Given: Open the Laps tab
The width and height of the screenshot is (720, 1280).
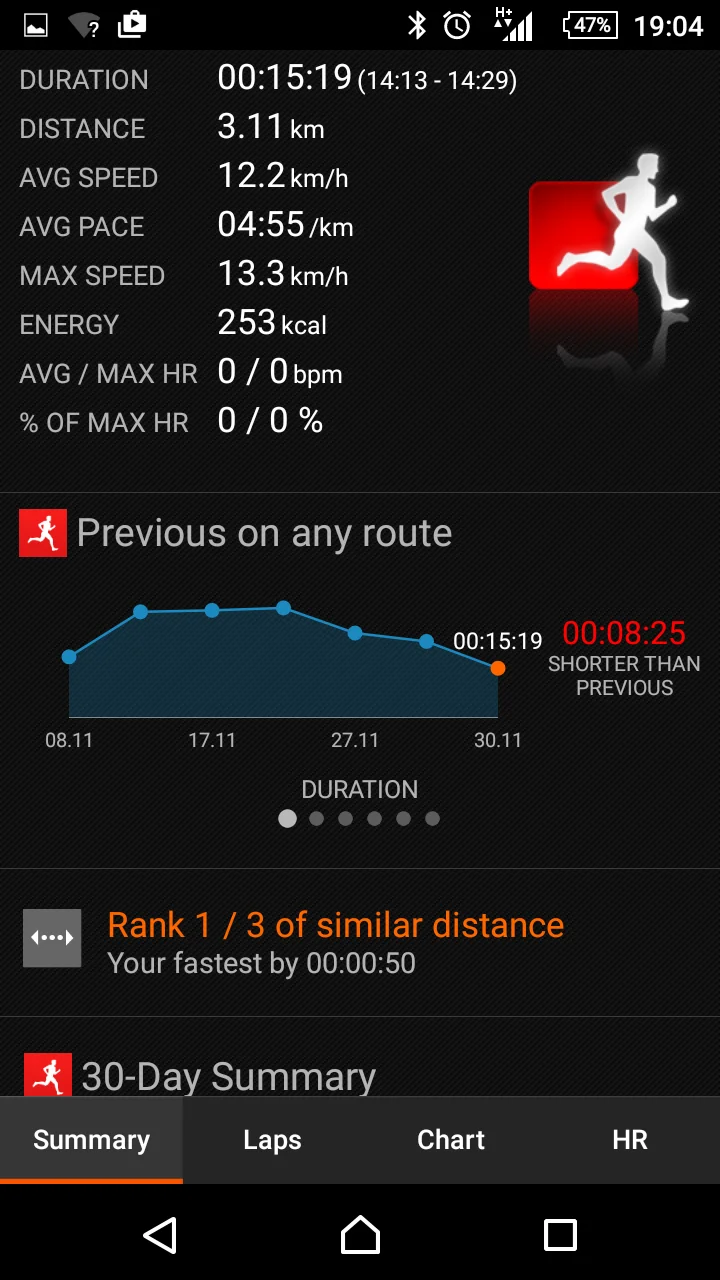Looking at the screenshot, I should (x=272, y=1140).
